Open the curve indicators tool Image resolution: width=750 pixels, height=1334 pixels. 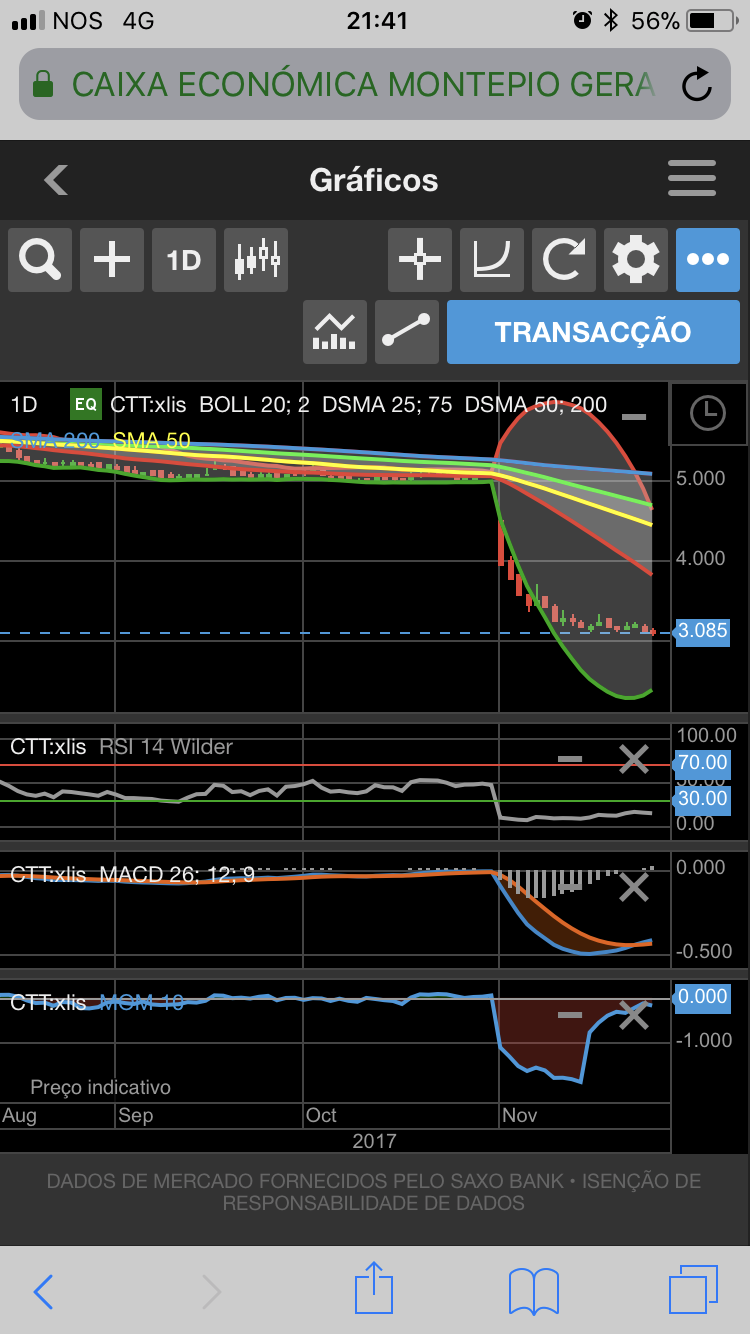coord(492,260)
